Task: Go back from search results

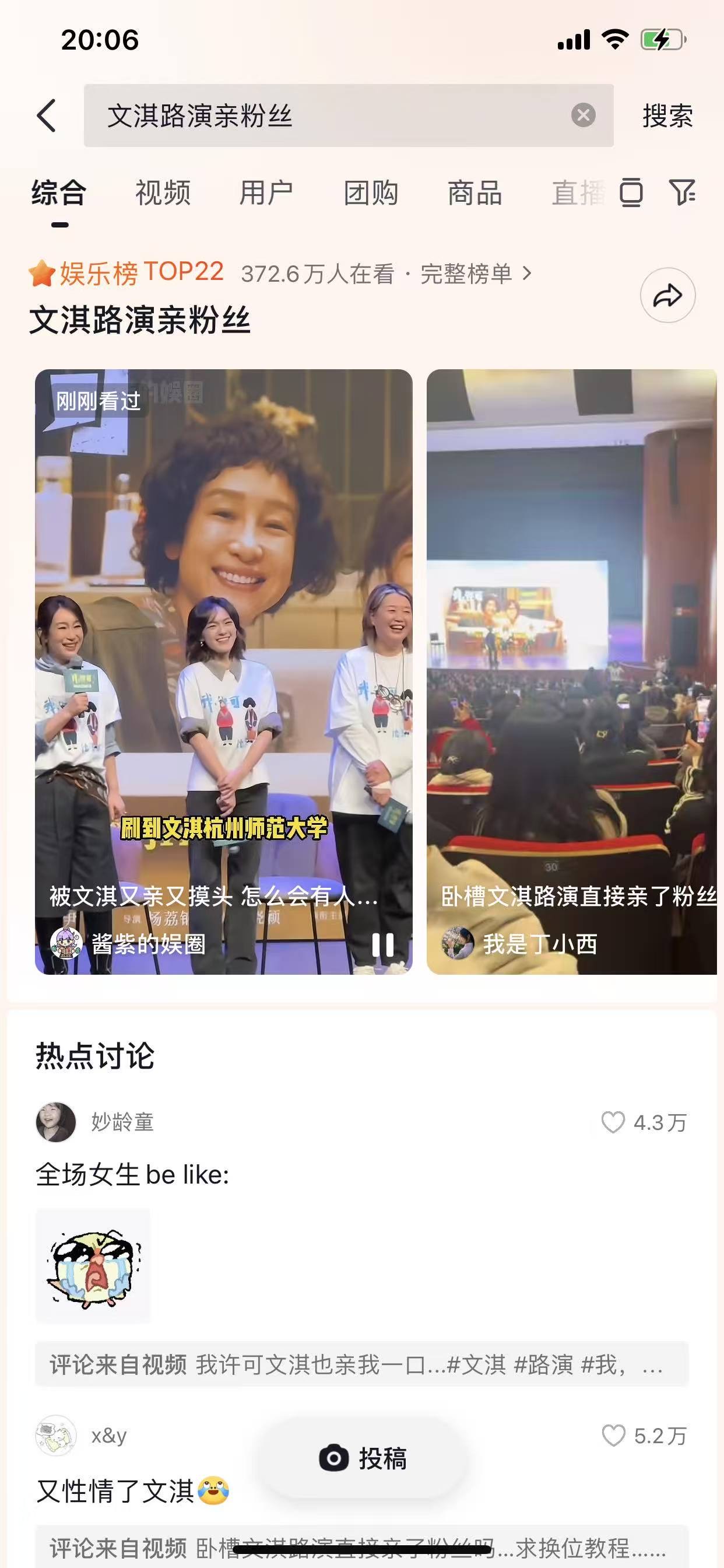Action: [x=47, y=116]
